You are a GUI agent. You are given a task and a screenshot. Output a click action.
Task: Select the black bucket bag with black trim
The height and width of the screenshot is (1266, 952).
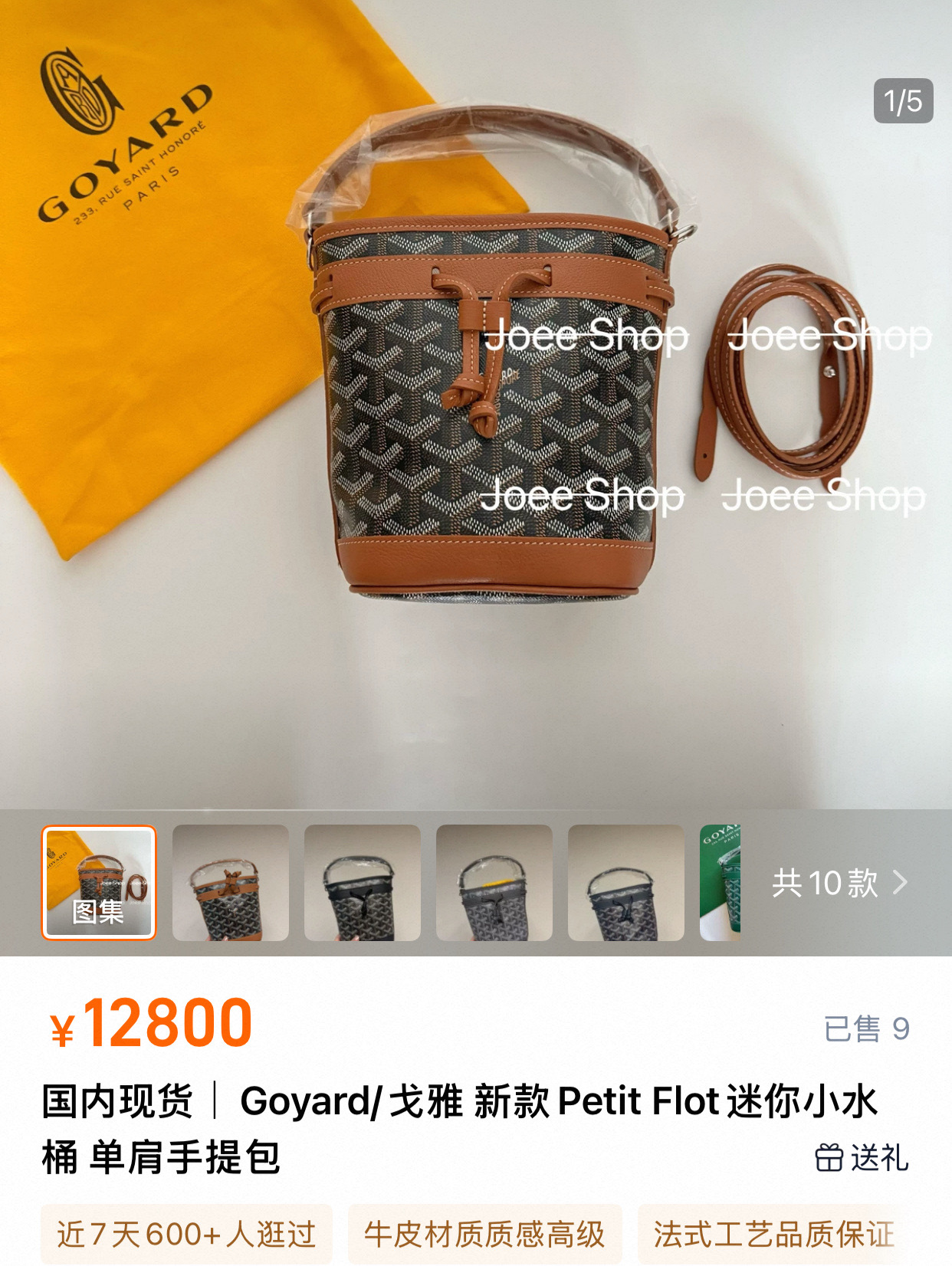363,883
